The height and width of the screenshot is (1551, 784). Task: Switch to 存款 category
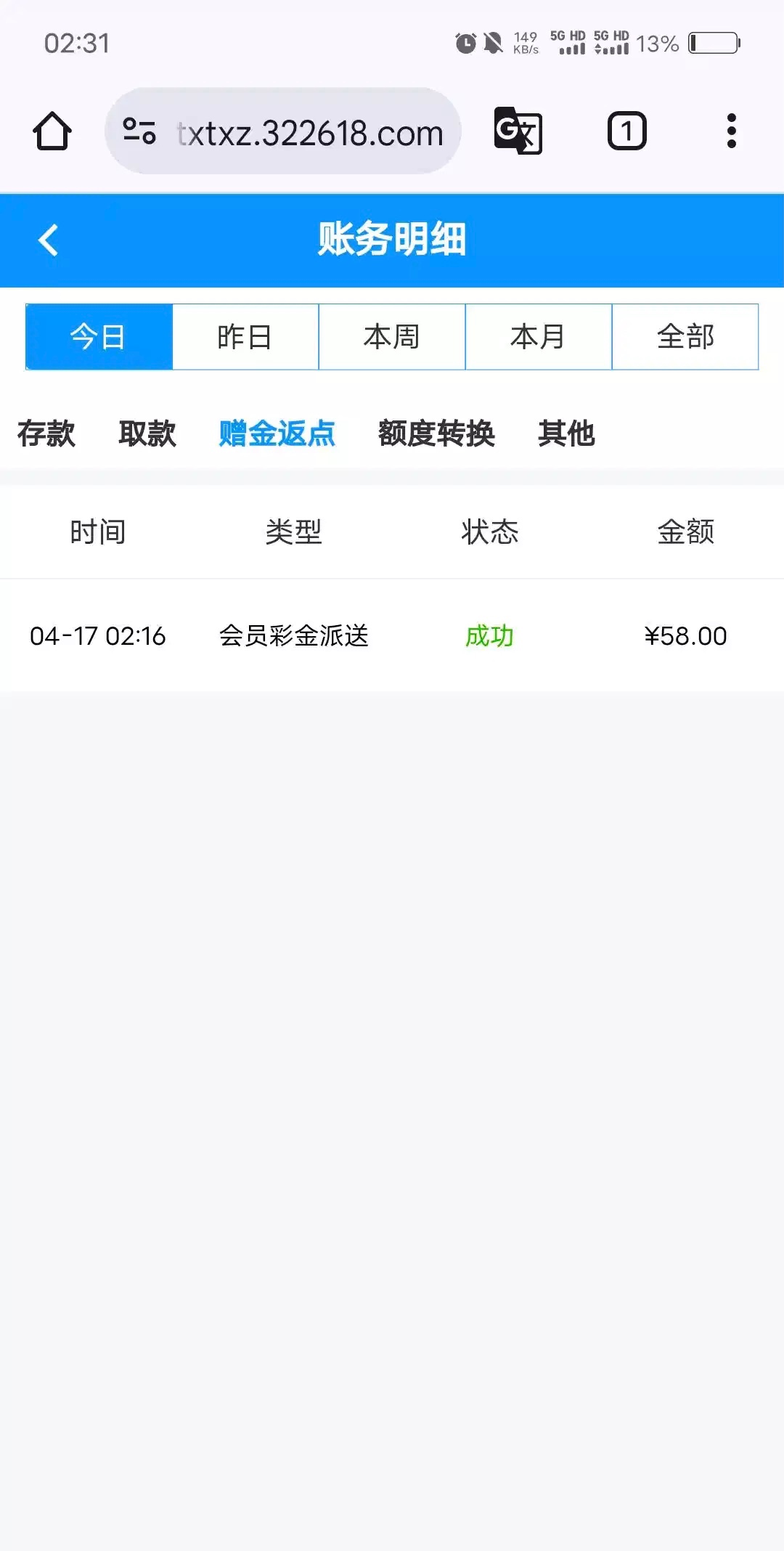coord(46,433)
